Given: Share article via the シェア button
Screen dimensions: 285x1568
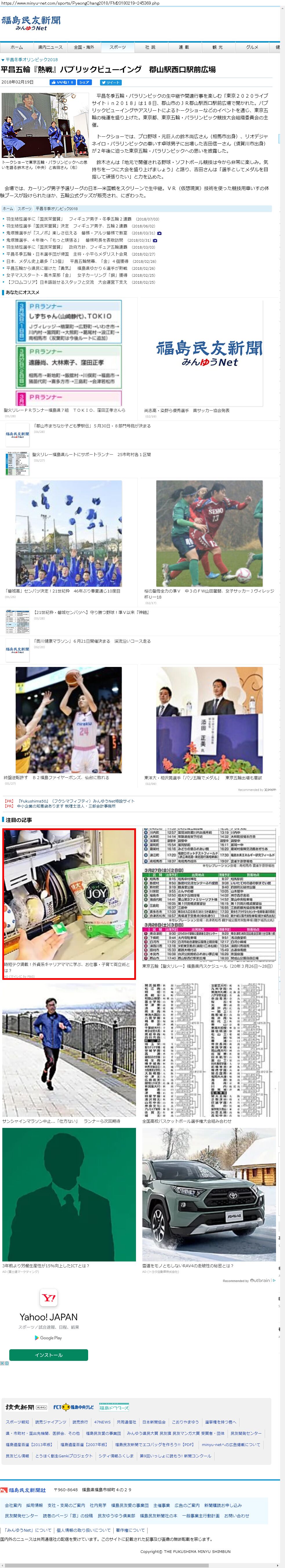Looking at the screenshot, I should click(x=84, y=82).
